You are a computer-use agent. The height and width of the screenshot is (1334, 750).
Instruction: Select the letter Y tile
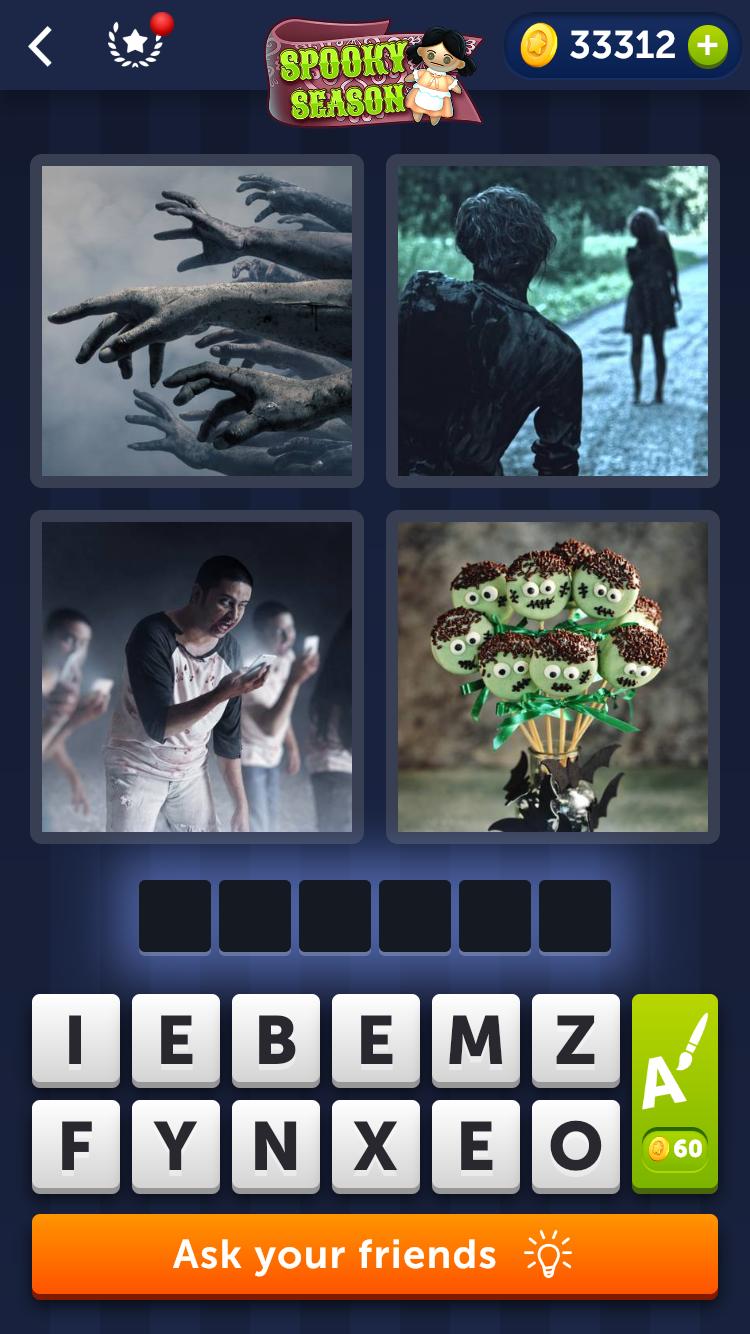(x=176, y=1146)
